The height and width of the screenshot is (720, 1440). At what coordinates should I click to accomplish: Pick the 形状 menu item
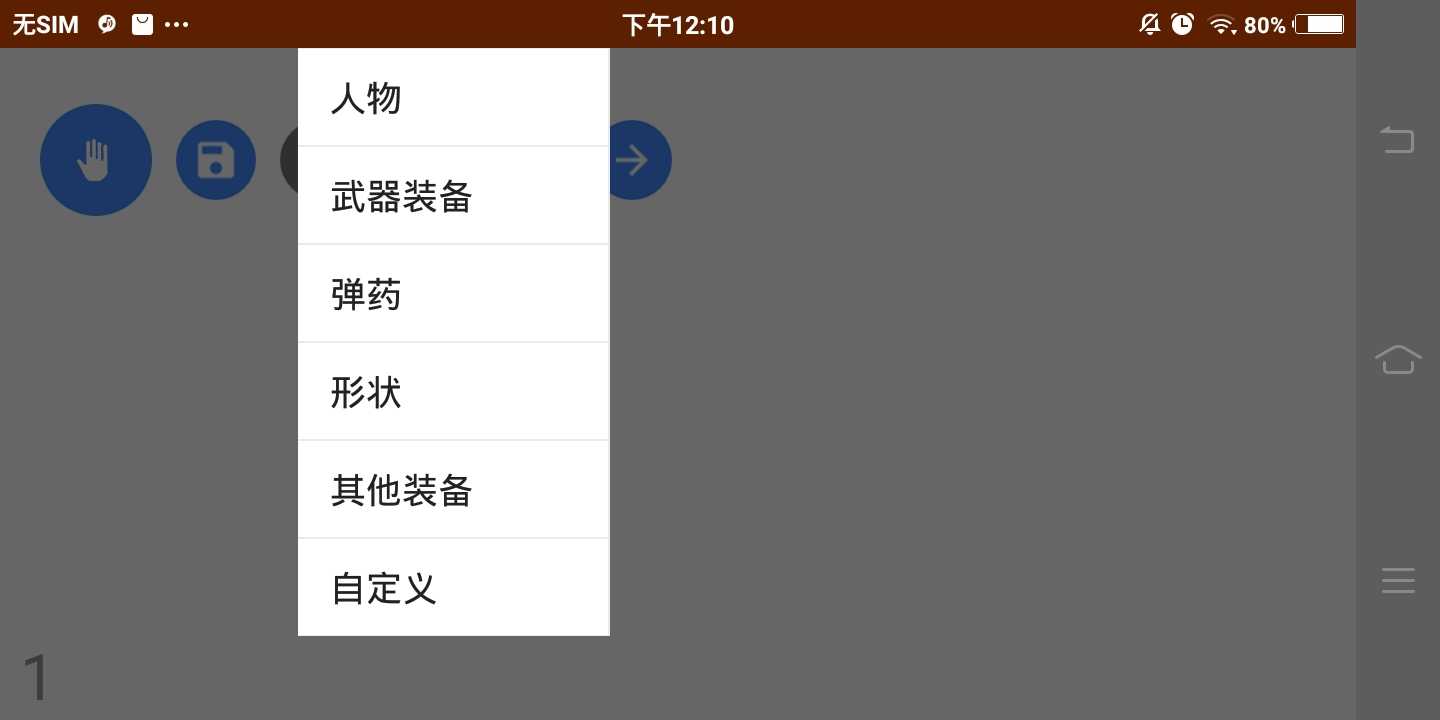click(x=453, y=392)
